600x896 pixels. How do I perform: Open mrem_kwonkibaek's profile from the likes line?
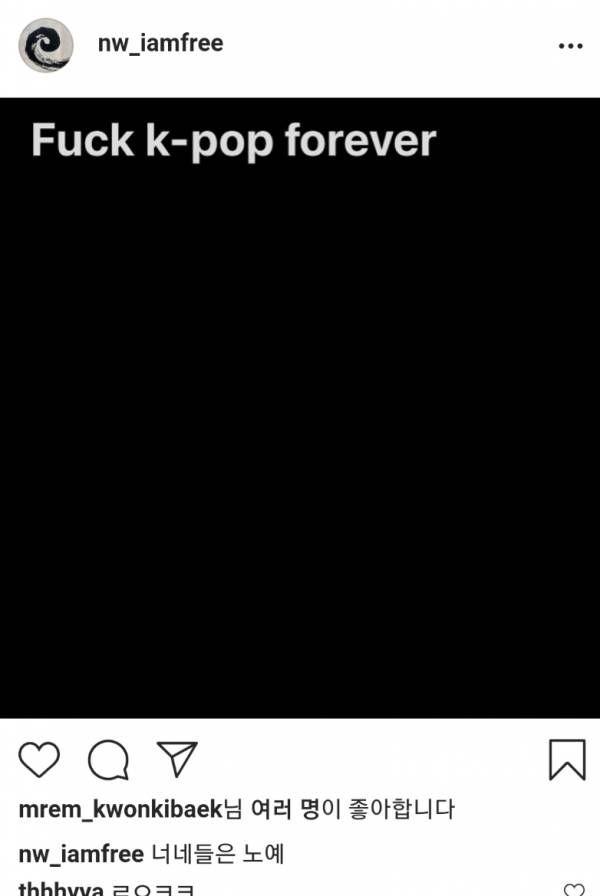coord(119,809)
